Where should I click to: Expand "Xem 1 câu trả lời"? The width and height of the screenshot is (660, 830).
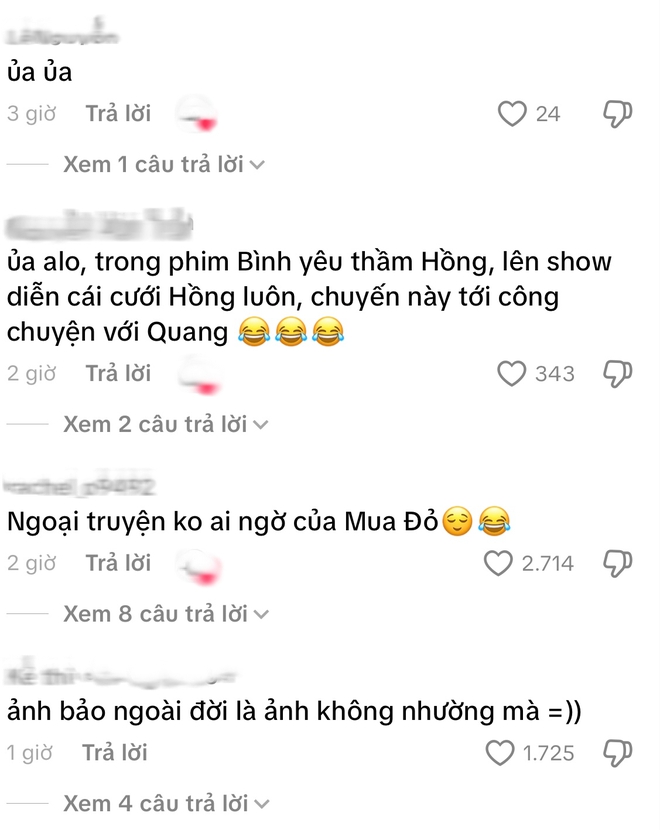click(x=163, y=165)
